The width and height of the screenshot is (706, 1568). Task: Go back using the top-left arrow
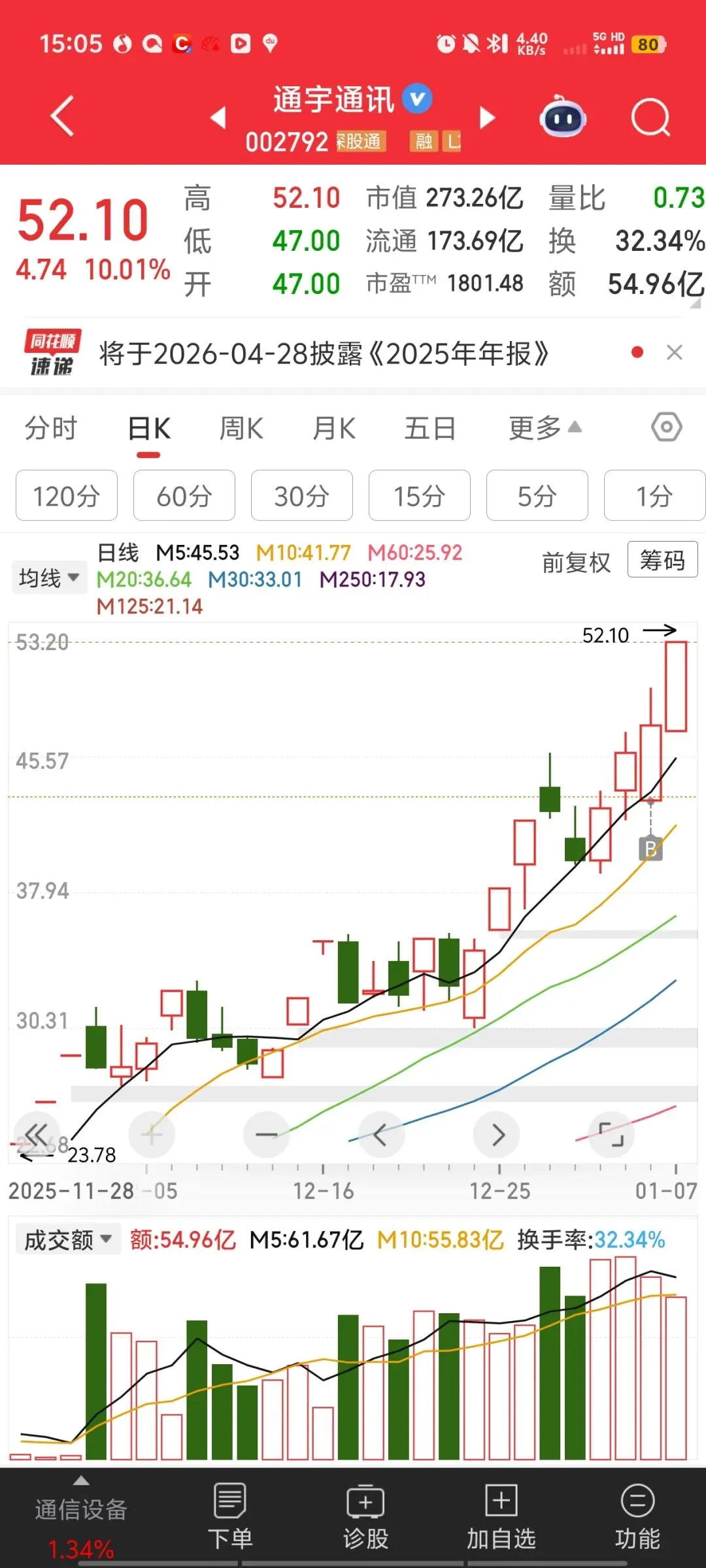tap(62, 117)
